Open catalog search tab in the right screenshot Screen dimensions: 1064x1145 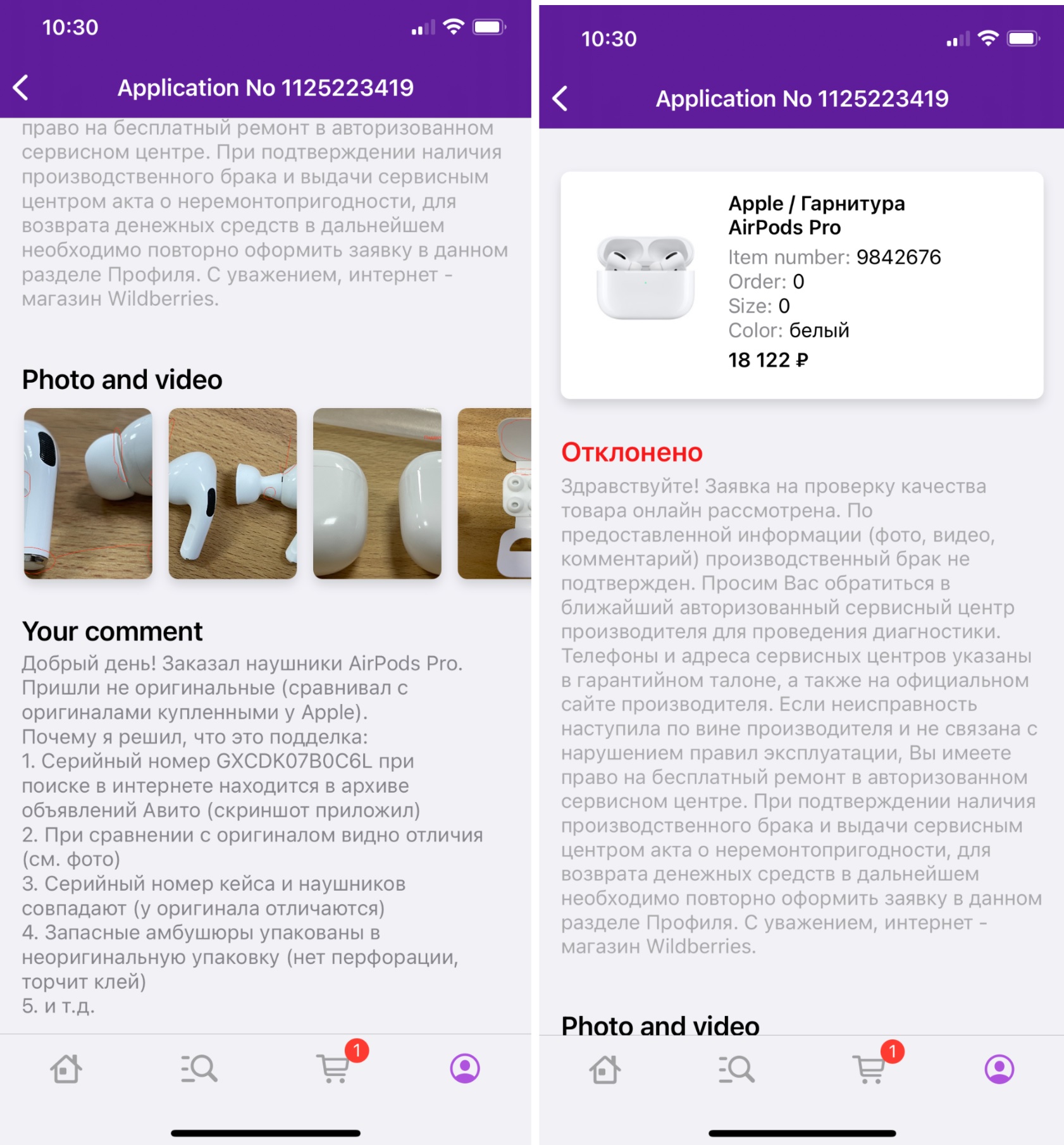(737, 1070)
